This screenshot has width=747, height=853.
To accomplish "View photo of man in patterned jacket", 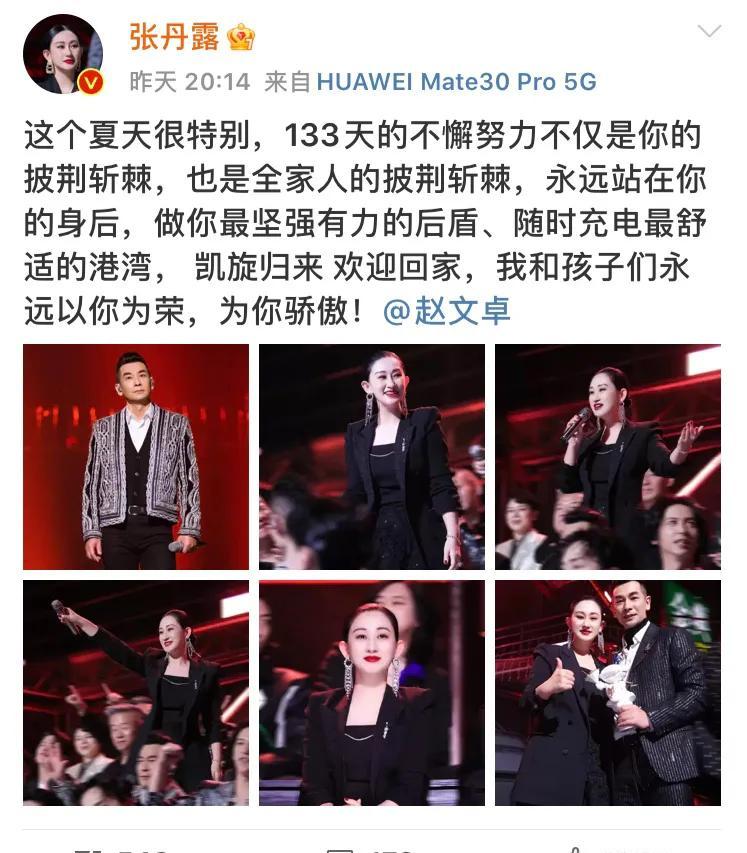I will click(x=136, y=457).
